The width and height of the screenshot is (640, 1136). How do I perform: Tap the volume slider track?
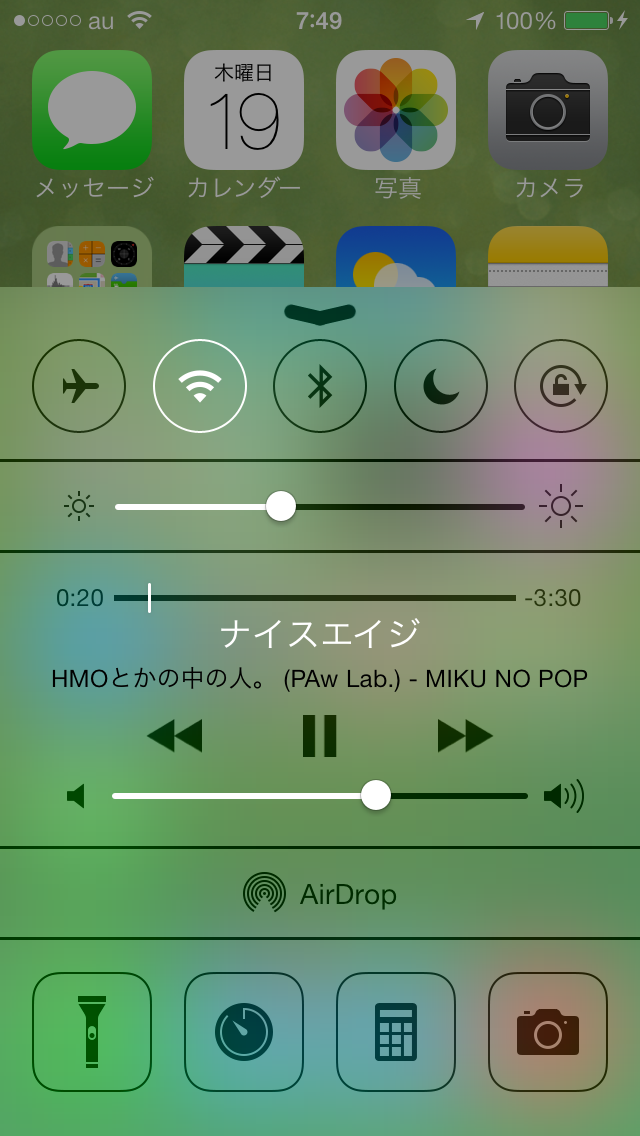click(x=320, y=795)
